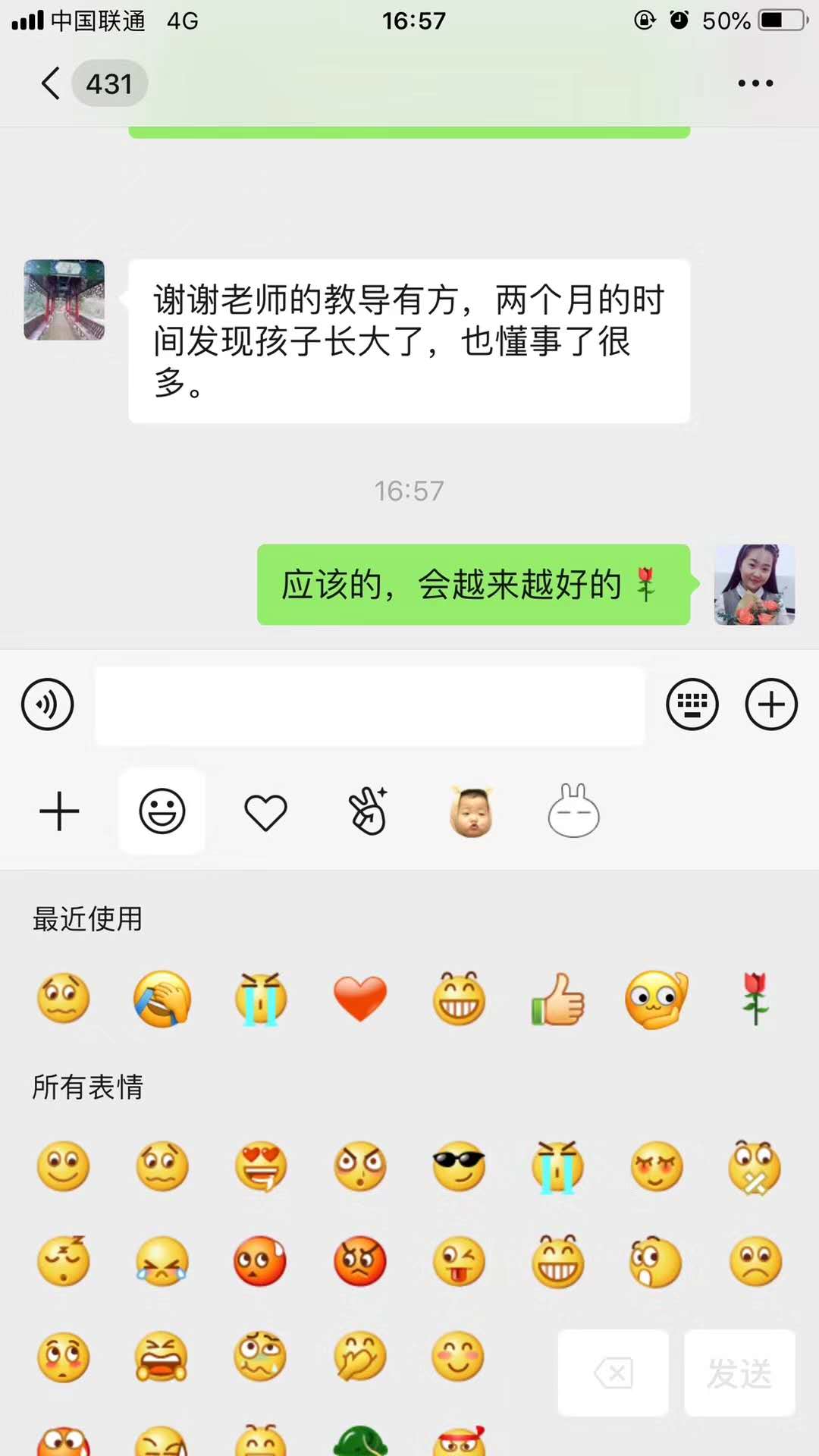Open the heart sticker collection
819x1456 pixels.
coord(265,811)
